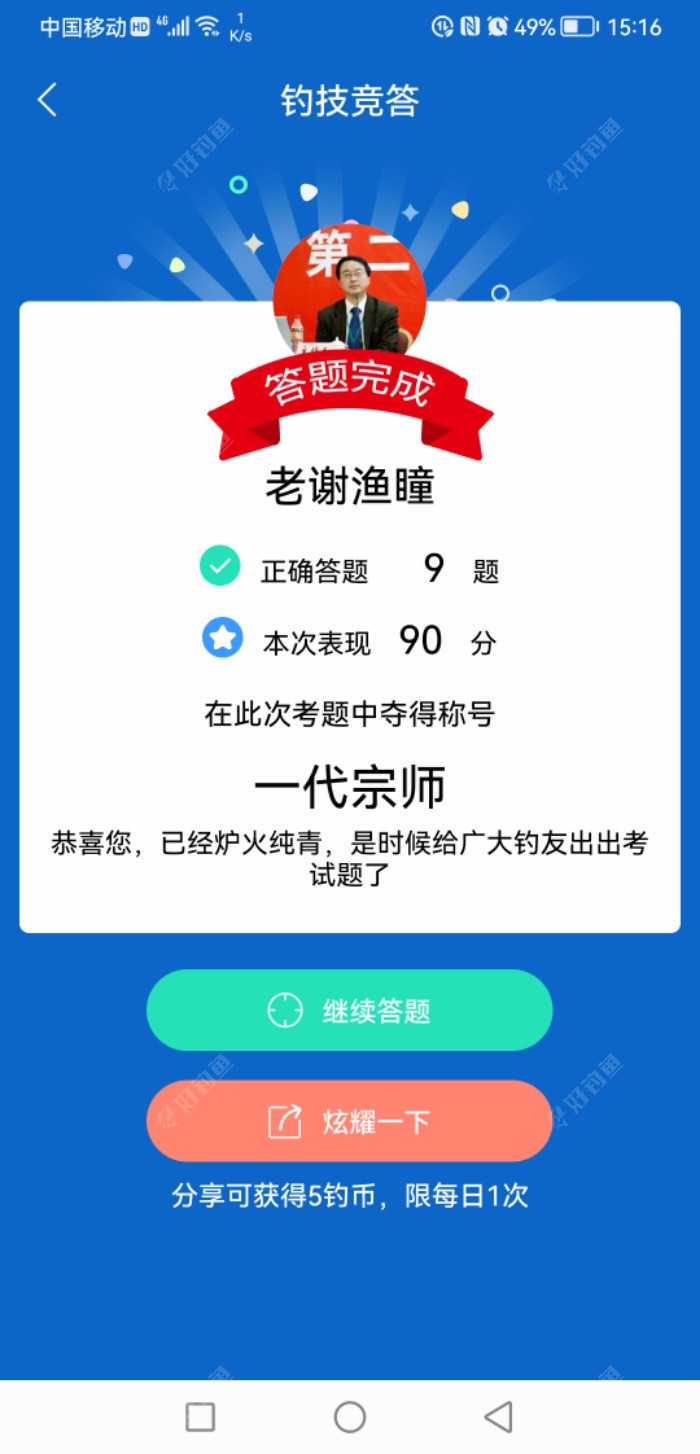
Task: Go to the system home screen
Action: pos(350,1417)
